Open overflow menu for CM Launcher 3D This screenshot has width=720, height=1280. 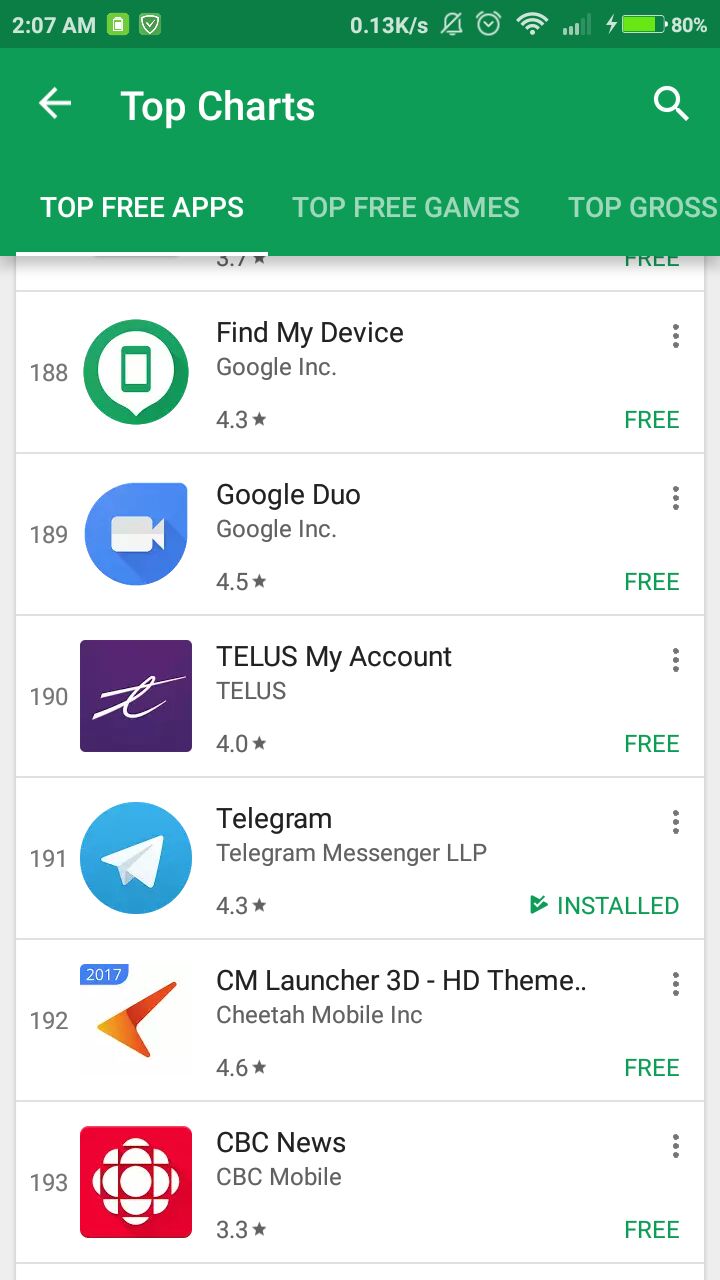tap(676, 984)
